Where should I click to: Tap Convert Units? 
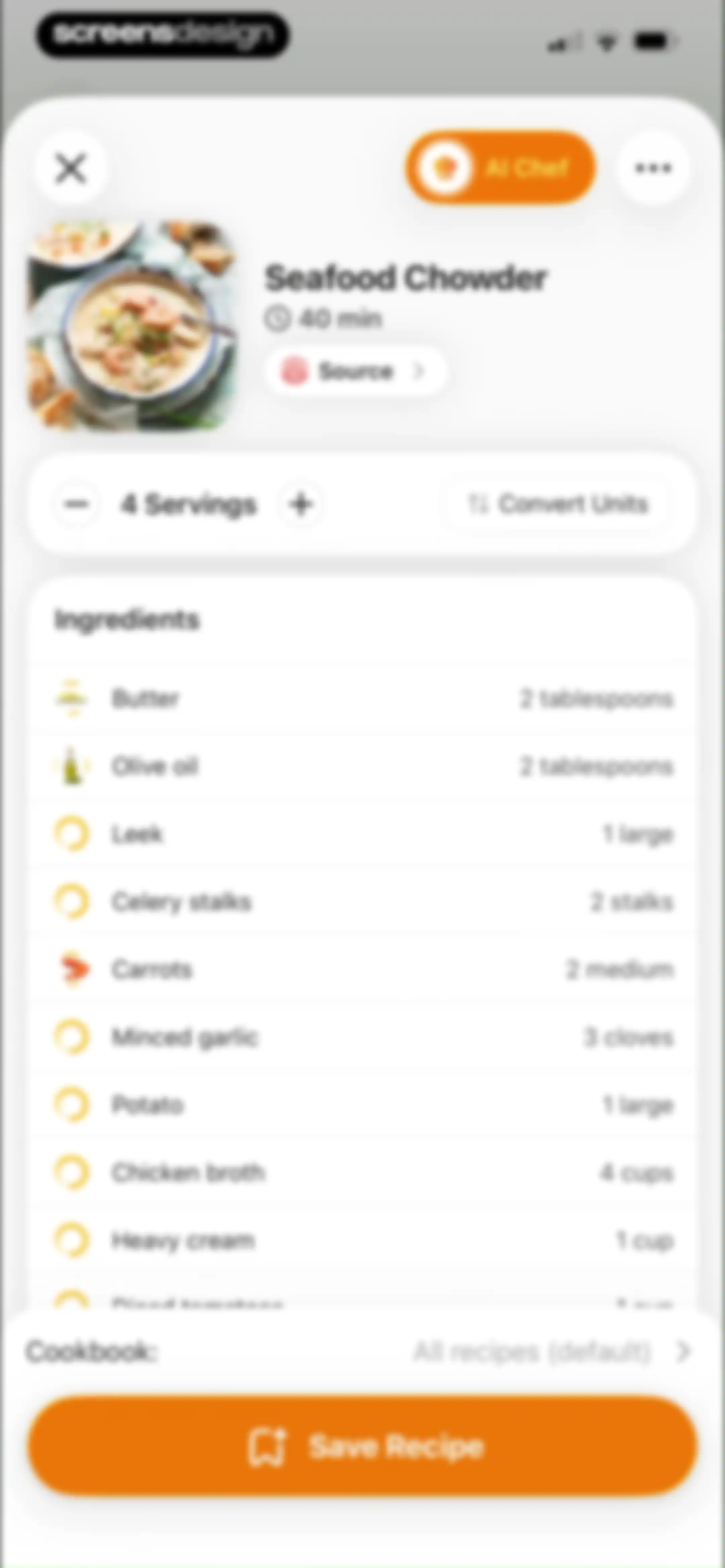[558, 504]
